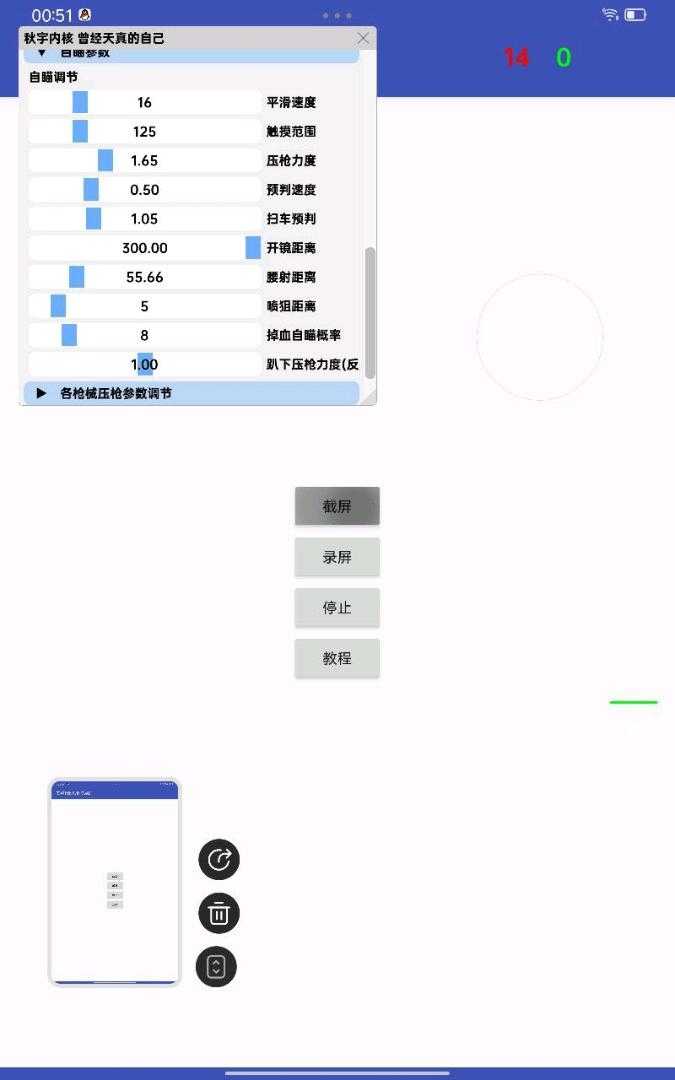Tap the 平滑速度 slider
This screenshot has width=675, height=1080.
145,102
